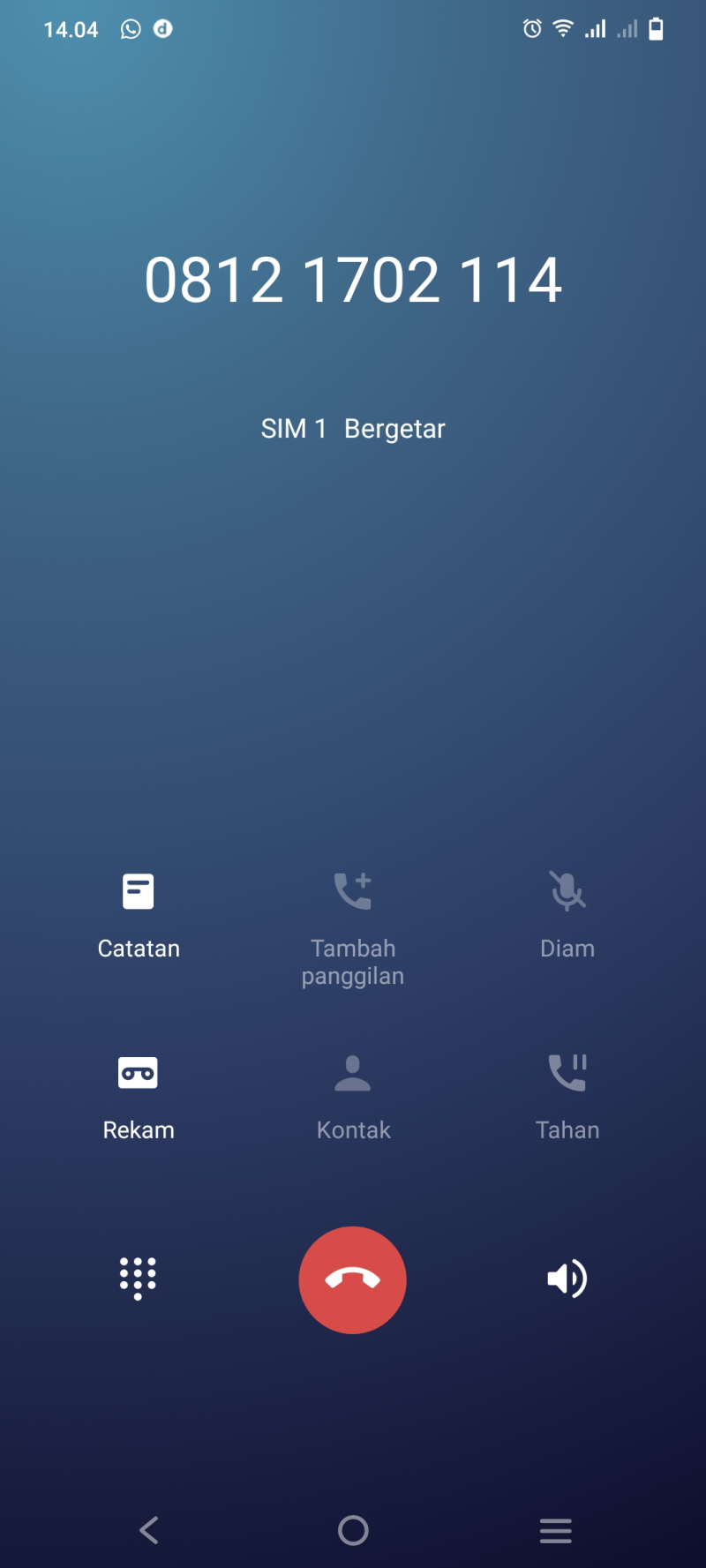The image size is (706, 1568).
Task: End the outgoing call
Action: (352, 1279)
